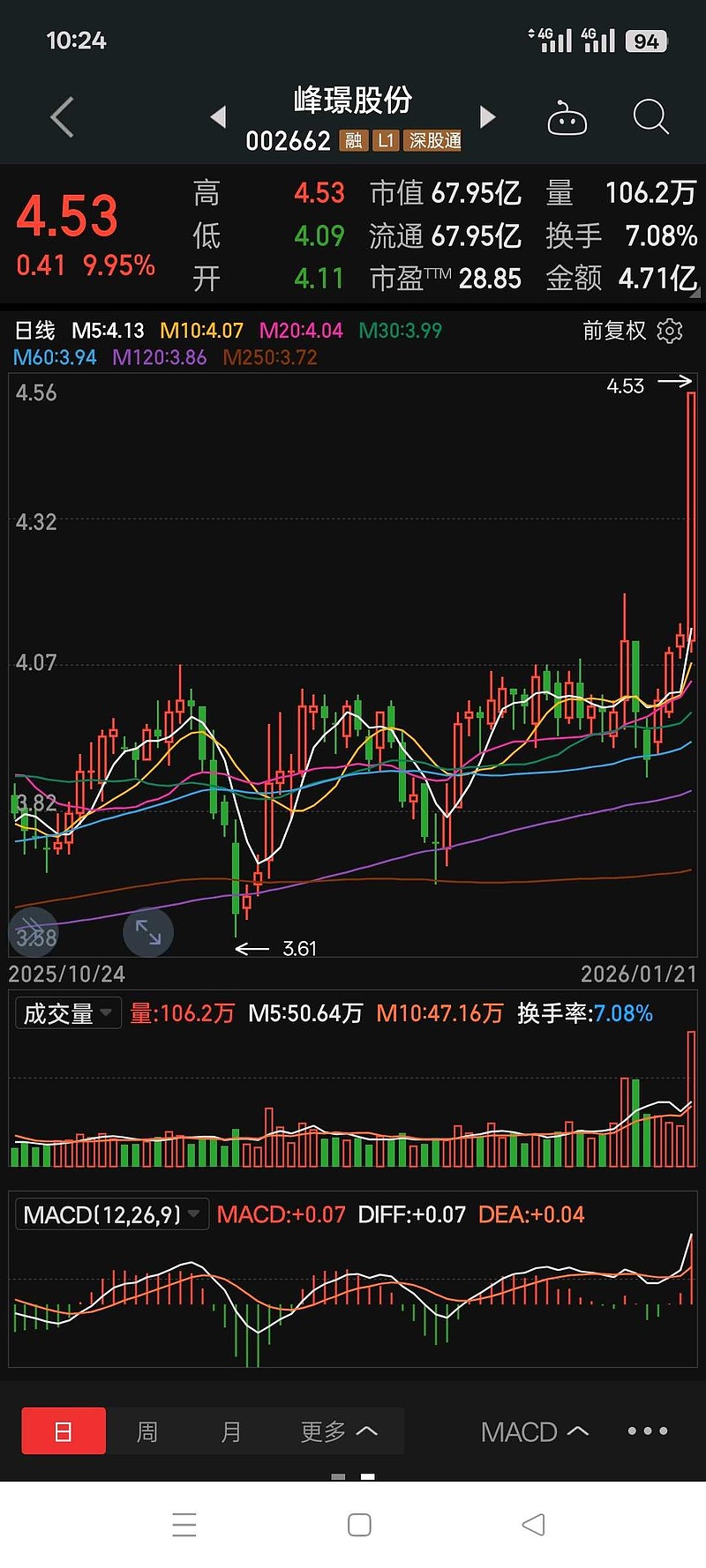Viewport: 706px width, 1568px height.
Task: Open the 成交量 indicator dropdown
Action: pos(67,1013)
